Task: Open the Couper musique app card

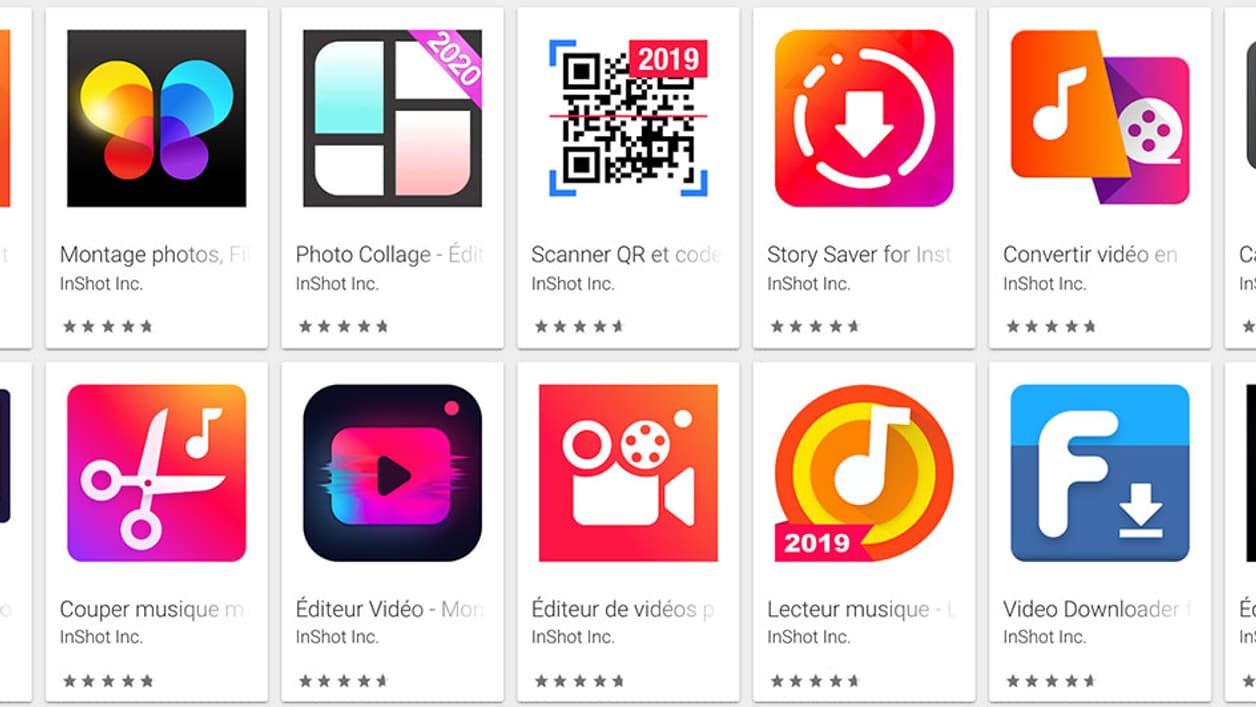Action: (x=156, y=473)
